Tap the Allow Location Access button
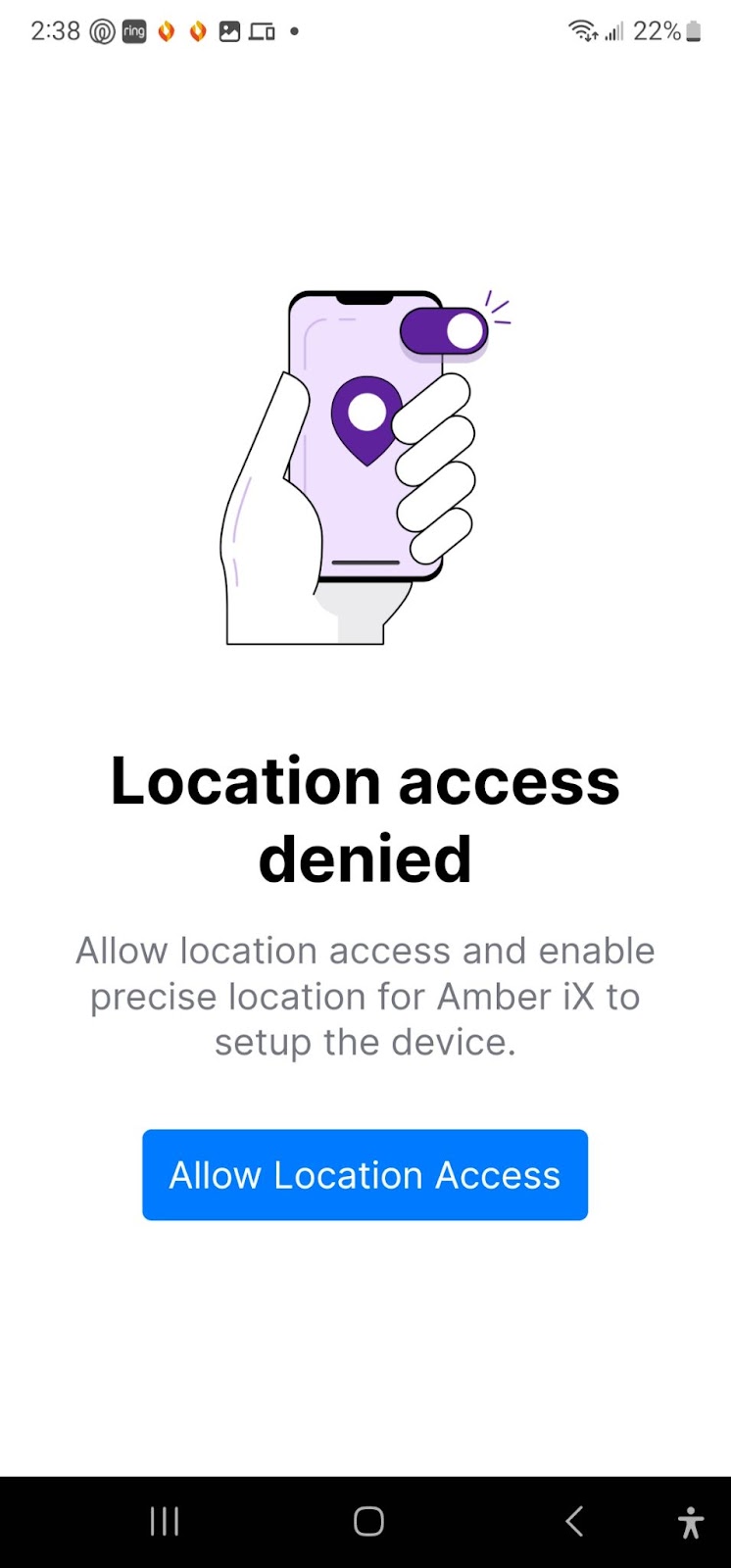The height and width of the screenshot is (1568, 731). pos(365,1174)
